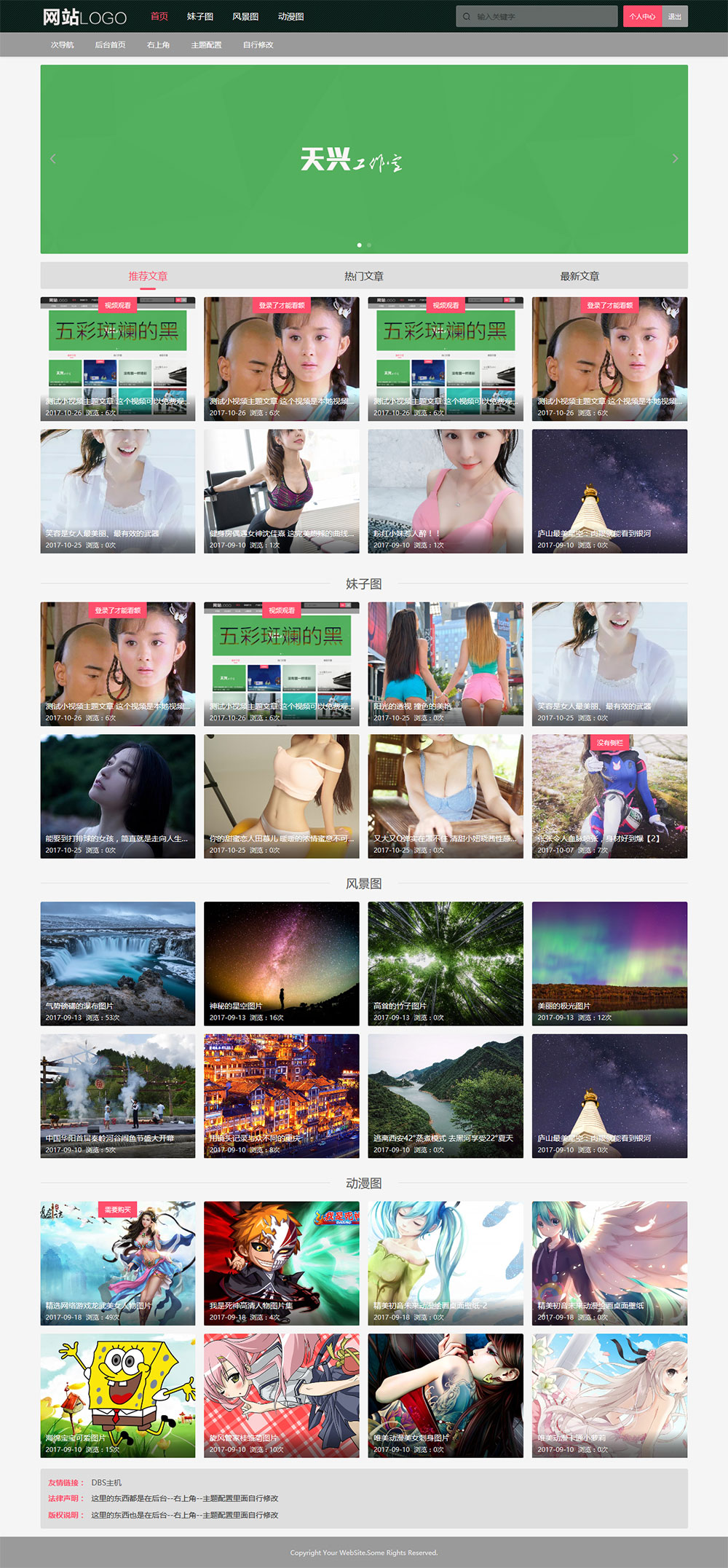Tap the 退出 logout button
728x1568 pixels.
click(675, 16)
